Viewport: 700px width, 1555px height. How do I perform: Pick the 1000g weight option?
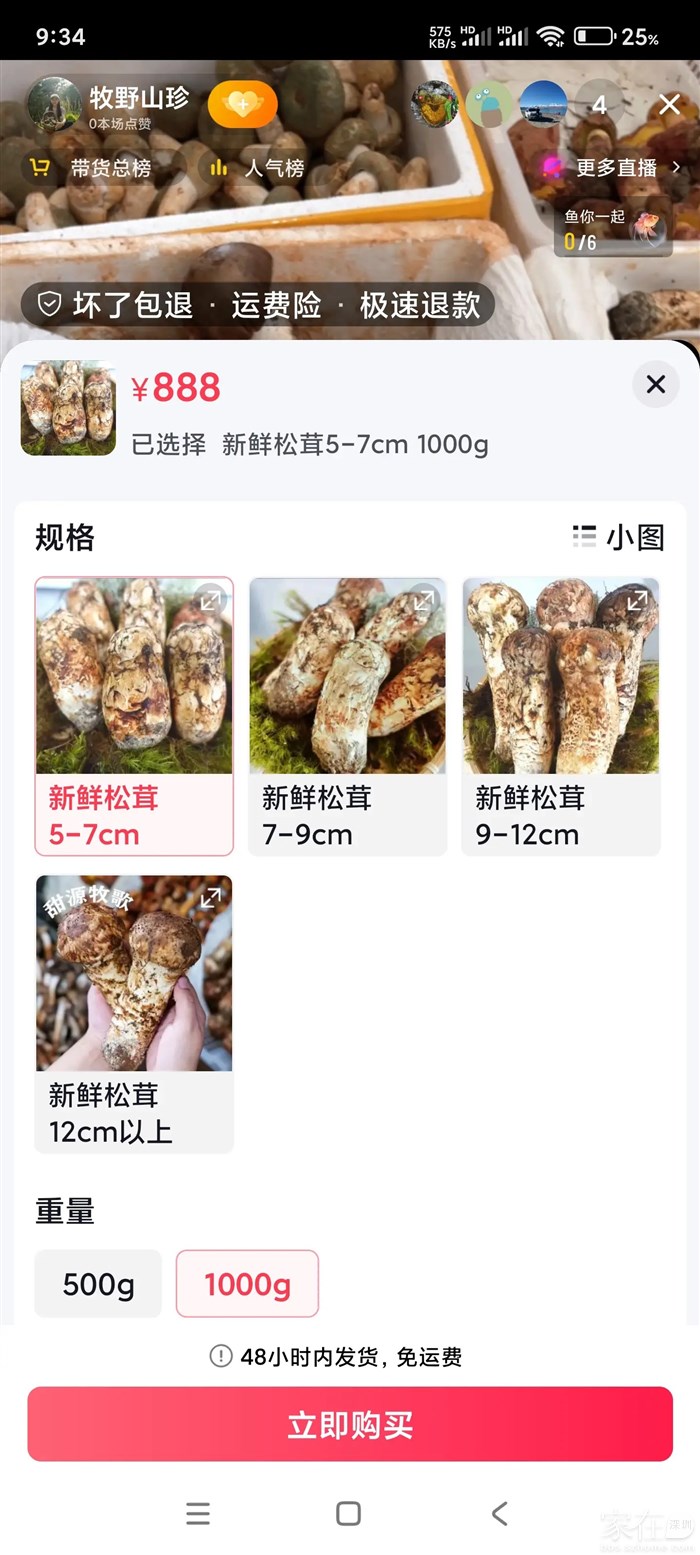[x=247, y=1284]
